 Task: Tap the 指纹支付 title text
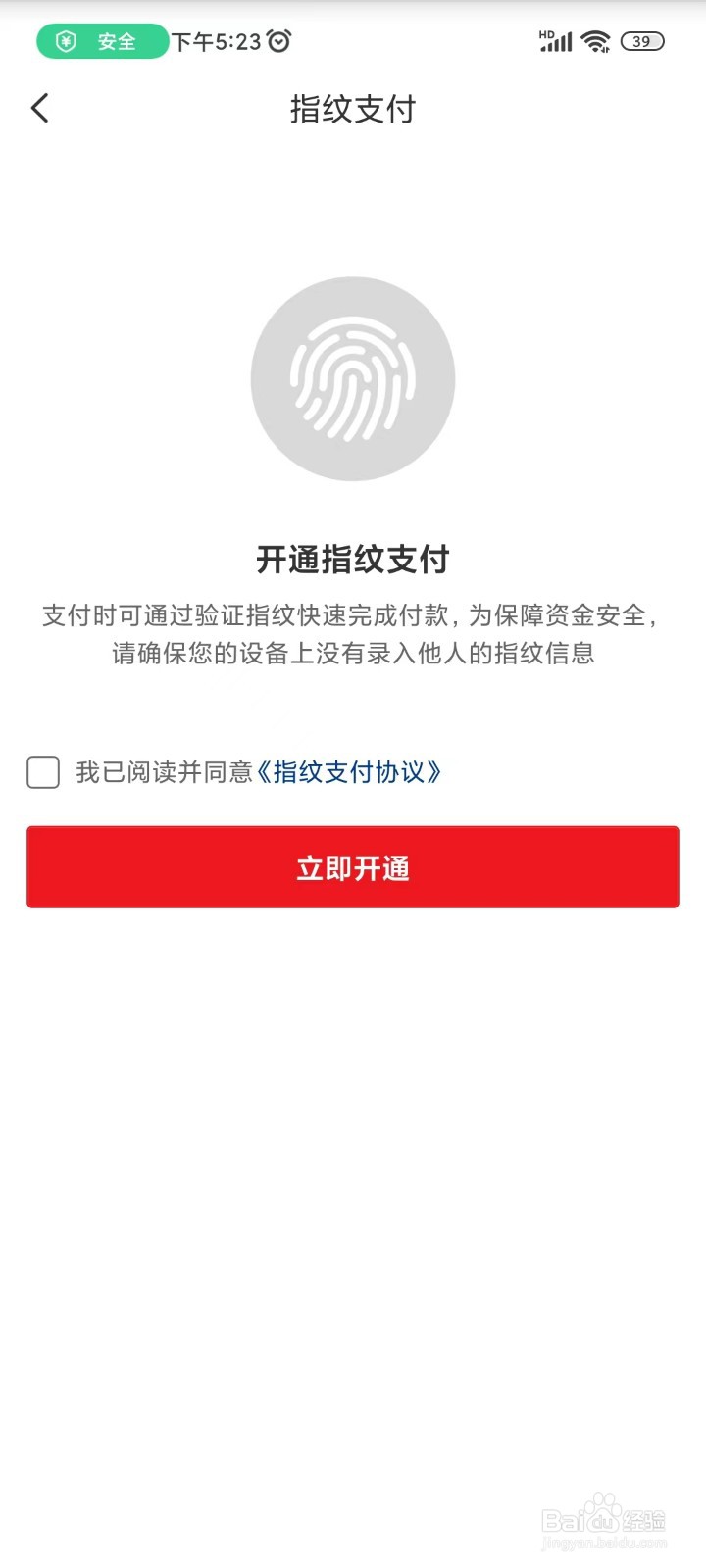coord(353,111)
